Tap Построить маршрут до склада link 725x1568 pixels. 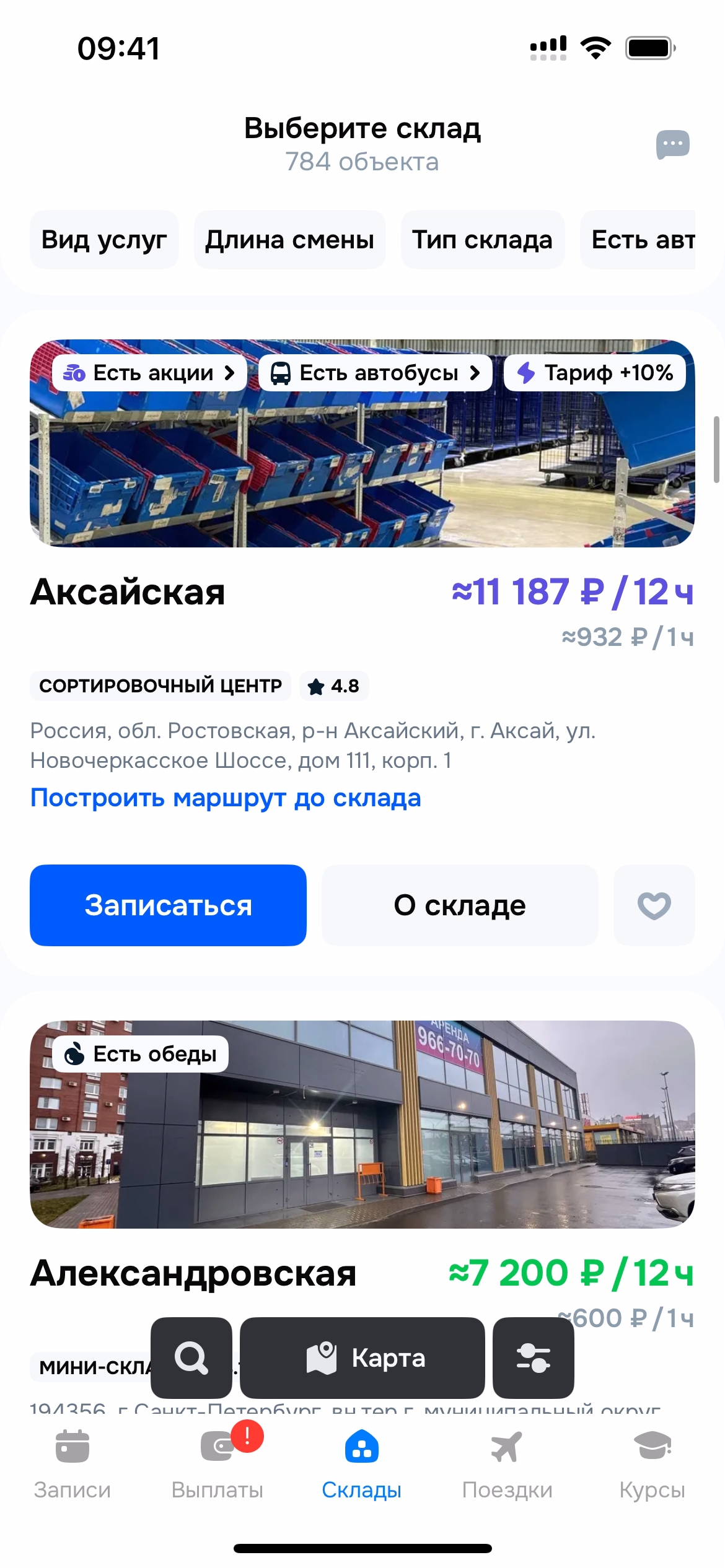pyautogui.click(x=226, y=798)
